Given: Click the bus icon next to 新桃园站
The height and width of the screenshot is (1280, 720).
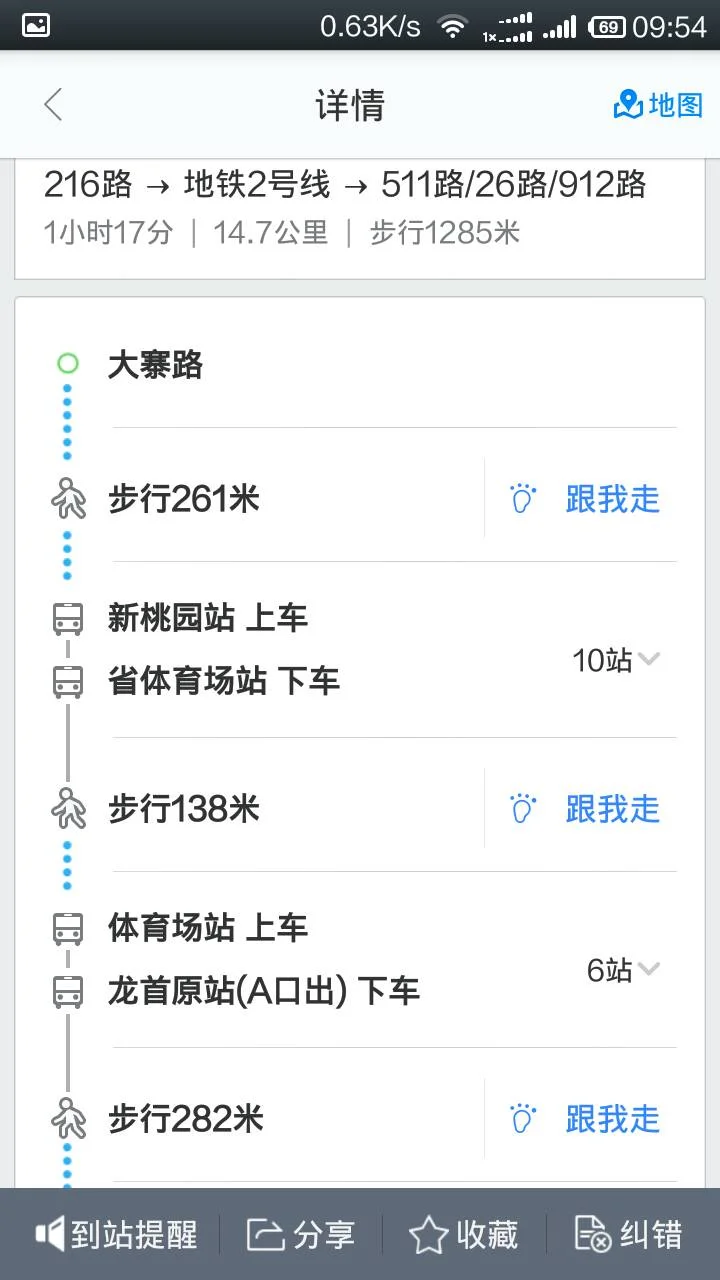Looking at the screenshot, I should click(x=66, y=618).
